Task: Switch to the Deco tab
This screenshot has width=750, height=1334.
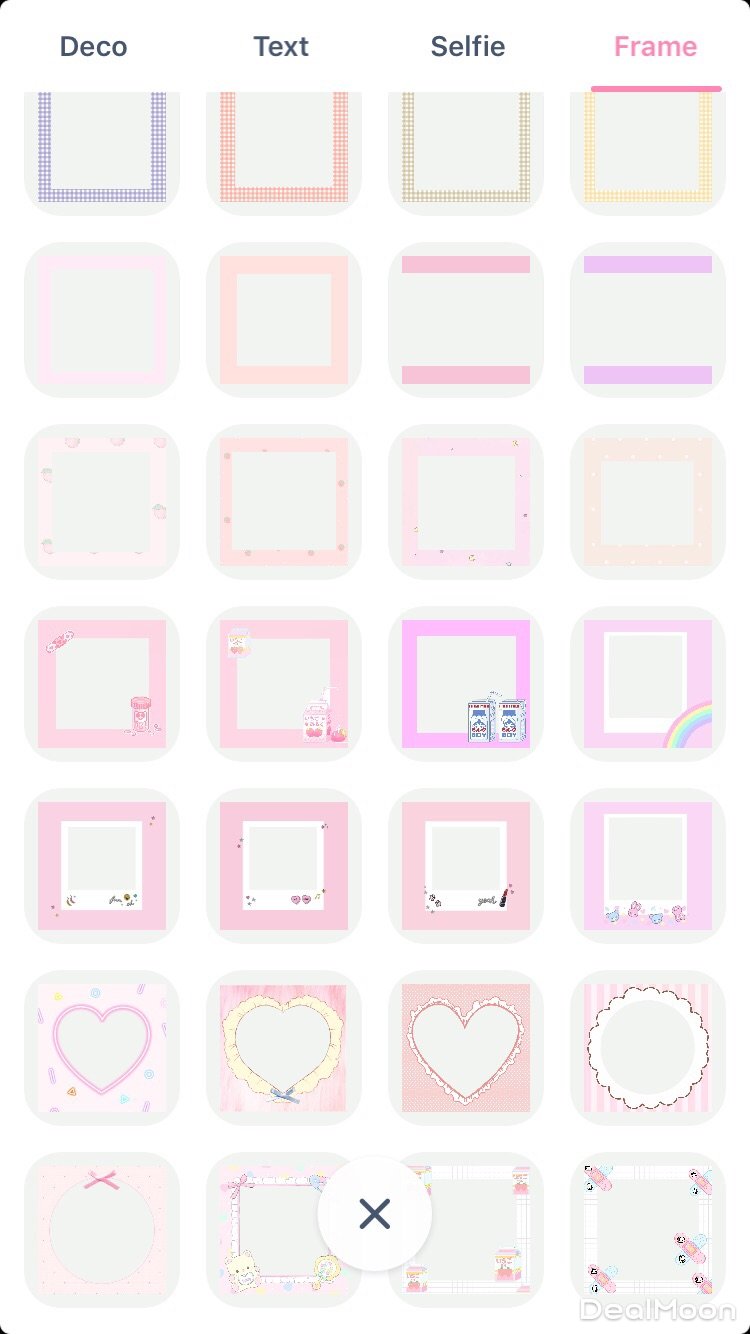Action: (93, 47)
